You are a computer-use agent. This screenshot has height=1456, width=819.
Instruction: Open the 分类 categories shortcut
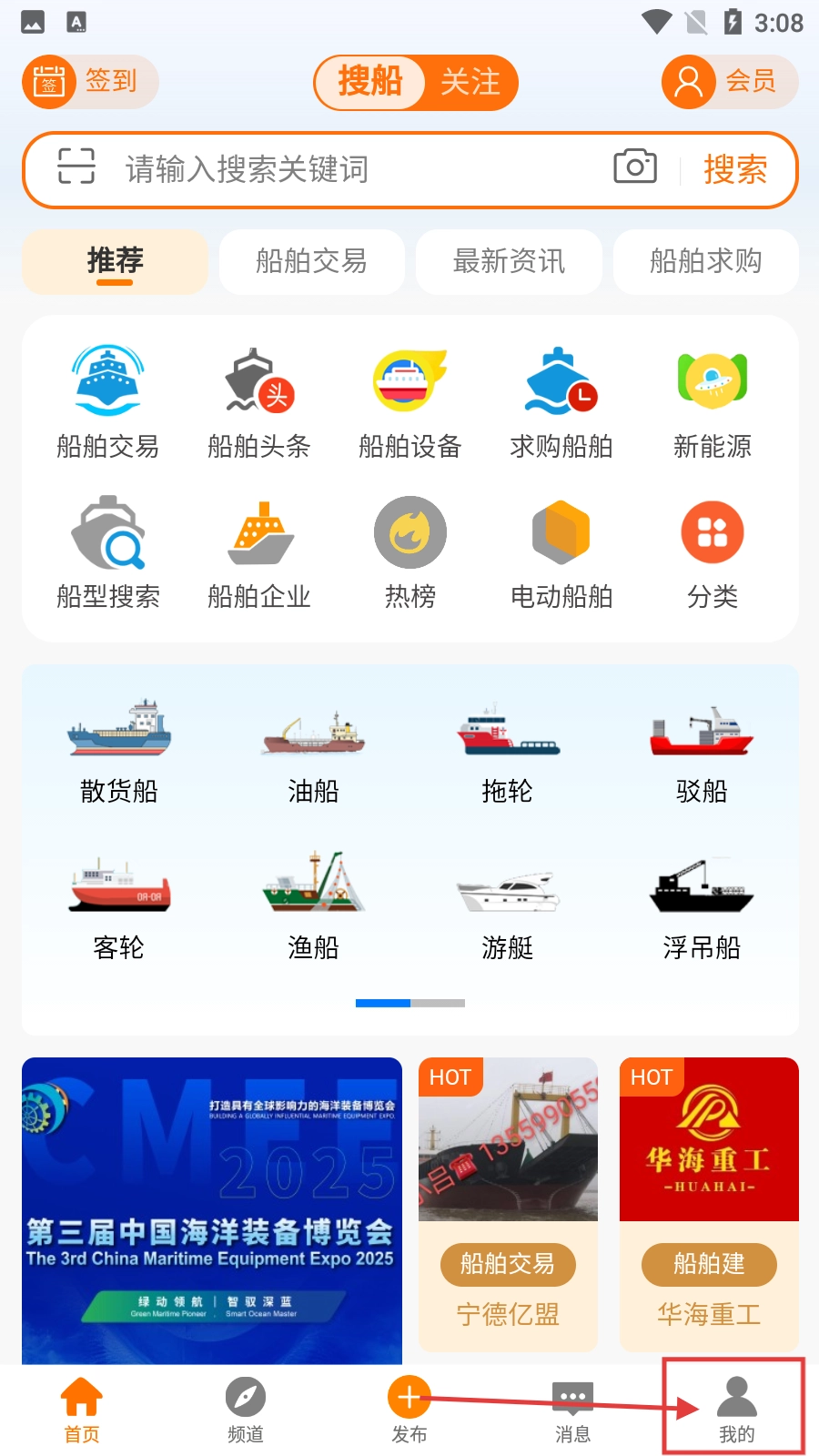pyautogui.click(x=713, y=552)
